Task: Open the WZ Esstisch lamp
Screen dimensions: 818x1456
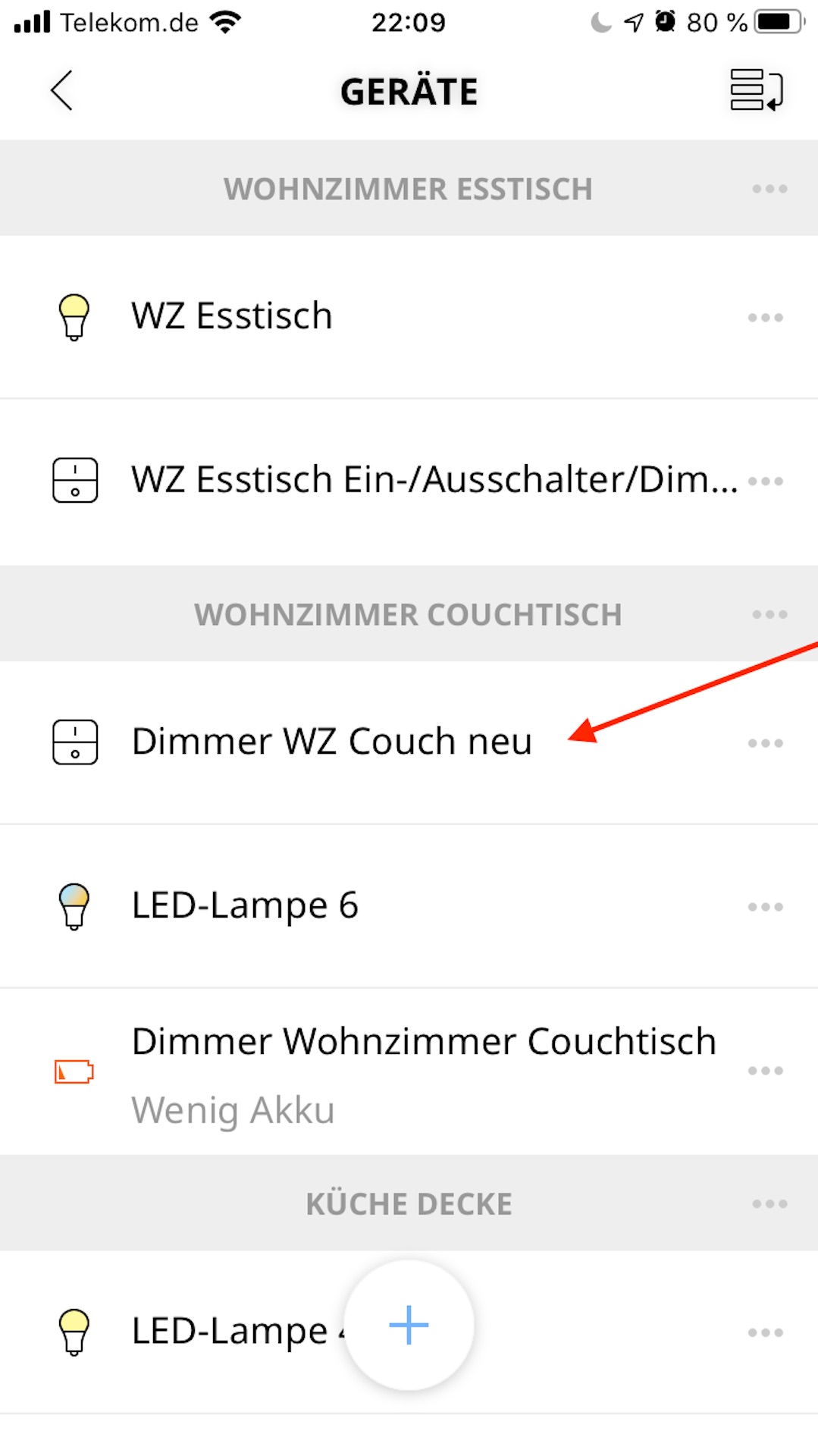Action: [x=232, y=316]
